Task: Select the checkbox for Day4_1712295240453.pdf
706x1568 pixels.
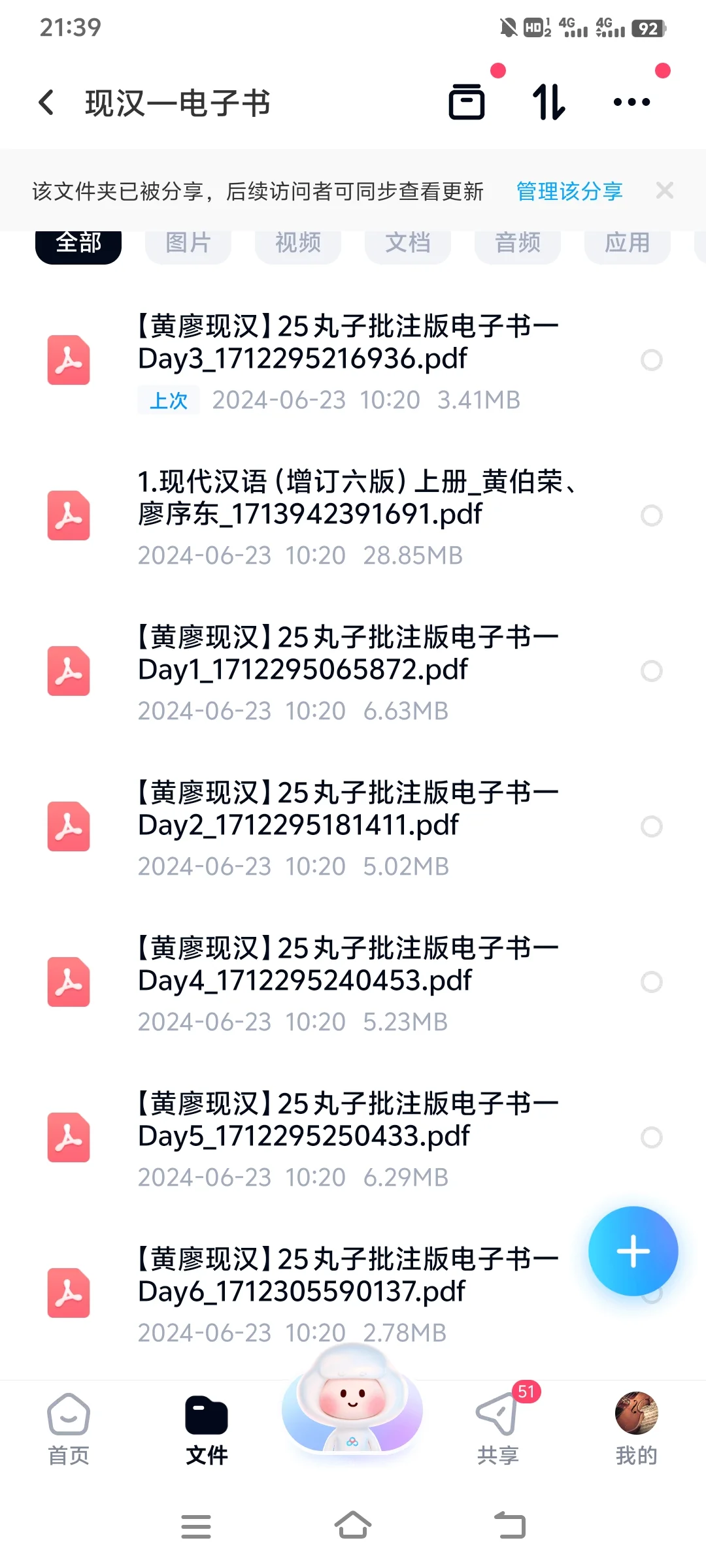Action: (x=652, y=982)
